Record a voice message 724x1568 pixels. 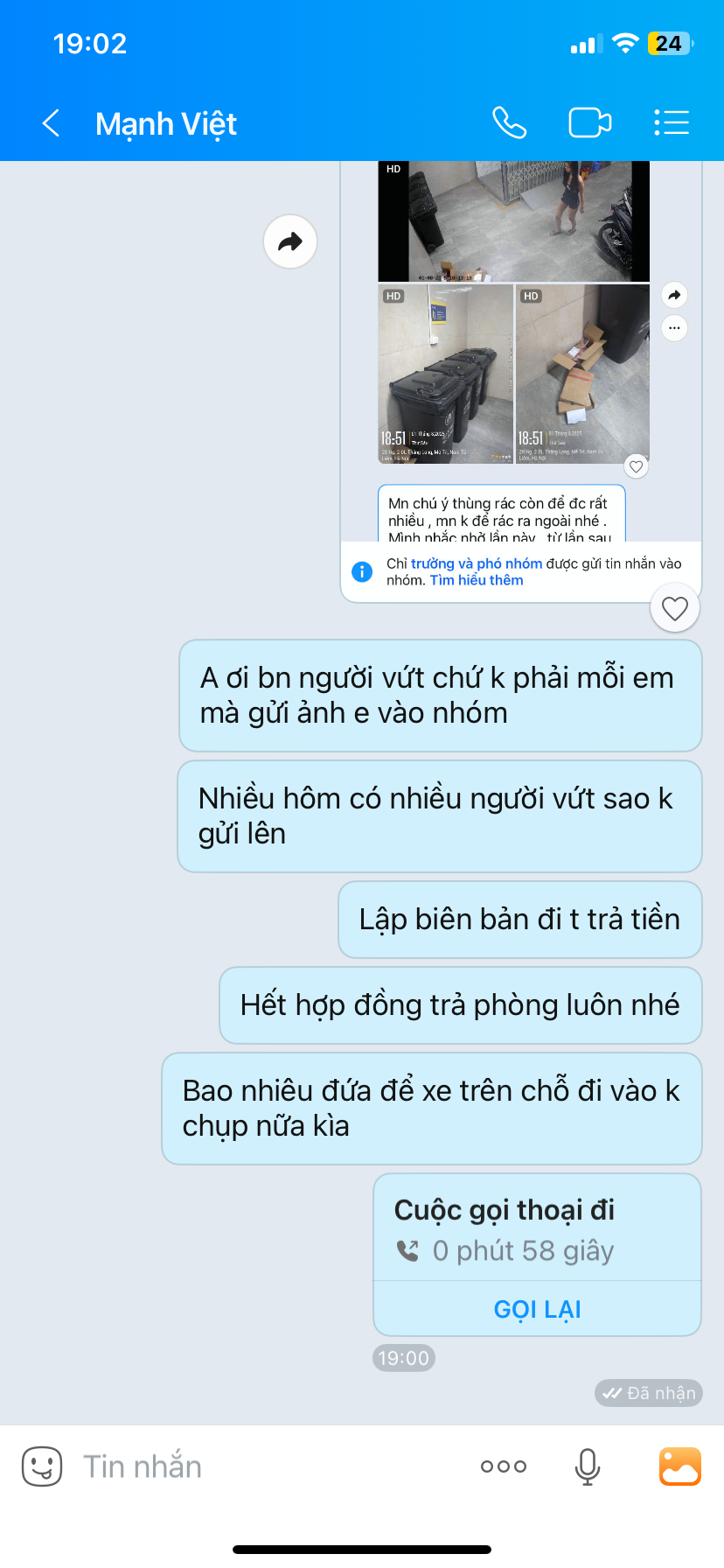(588, 1466)
